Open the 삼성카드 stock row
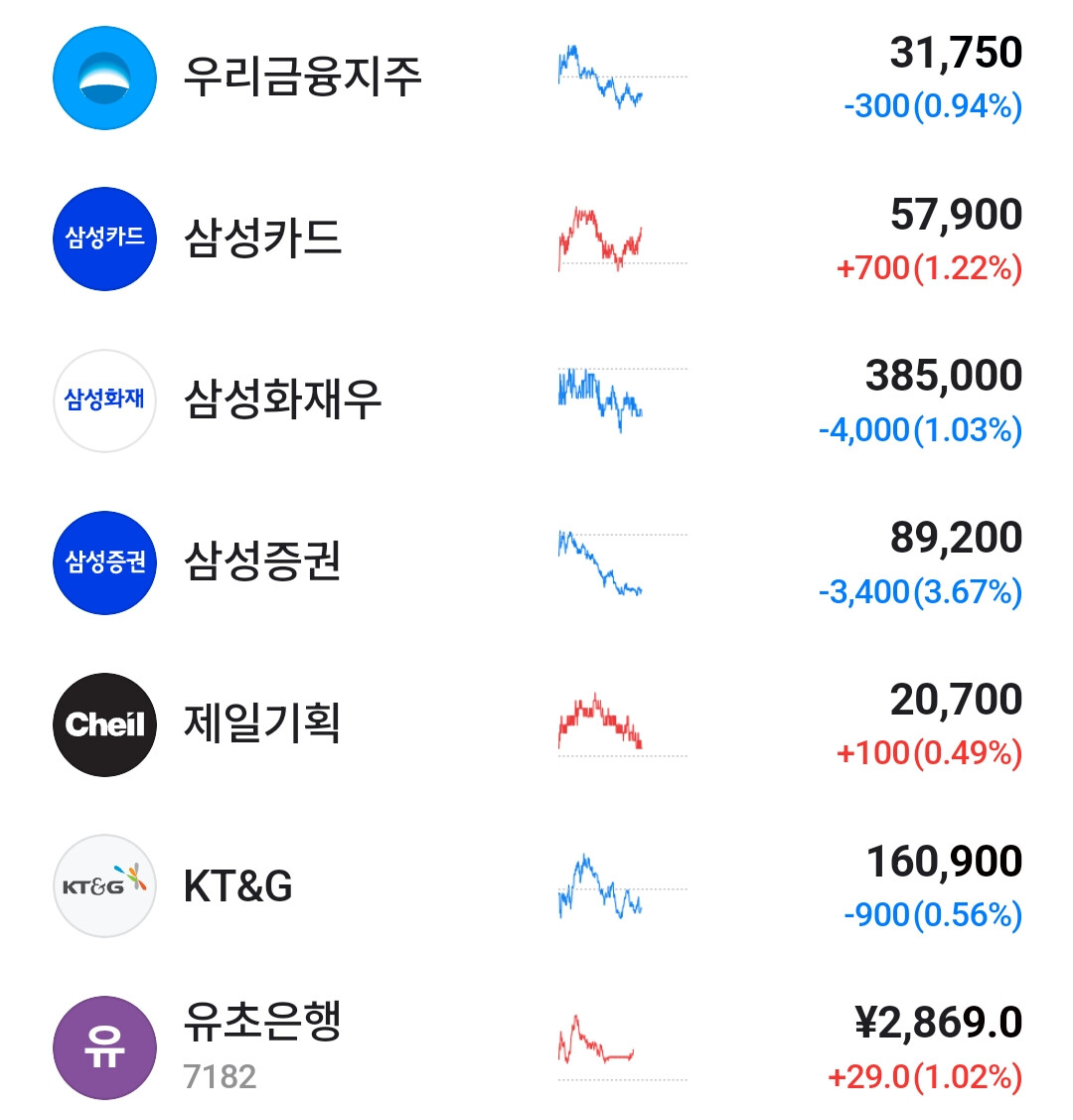Image resolution: width=1073 pixels, height=1120 pixels. 536,240
